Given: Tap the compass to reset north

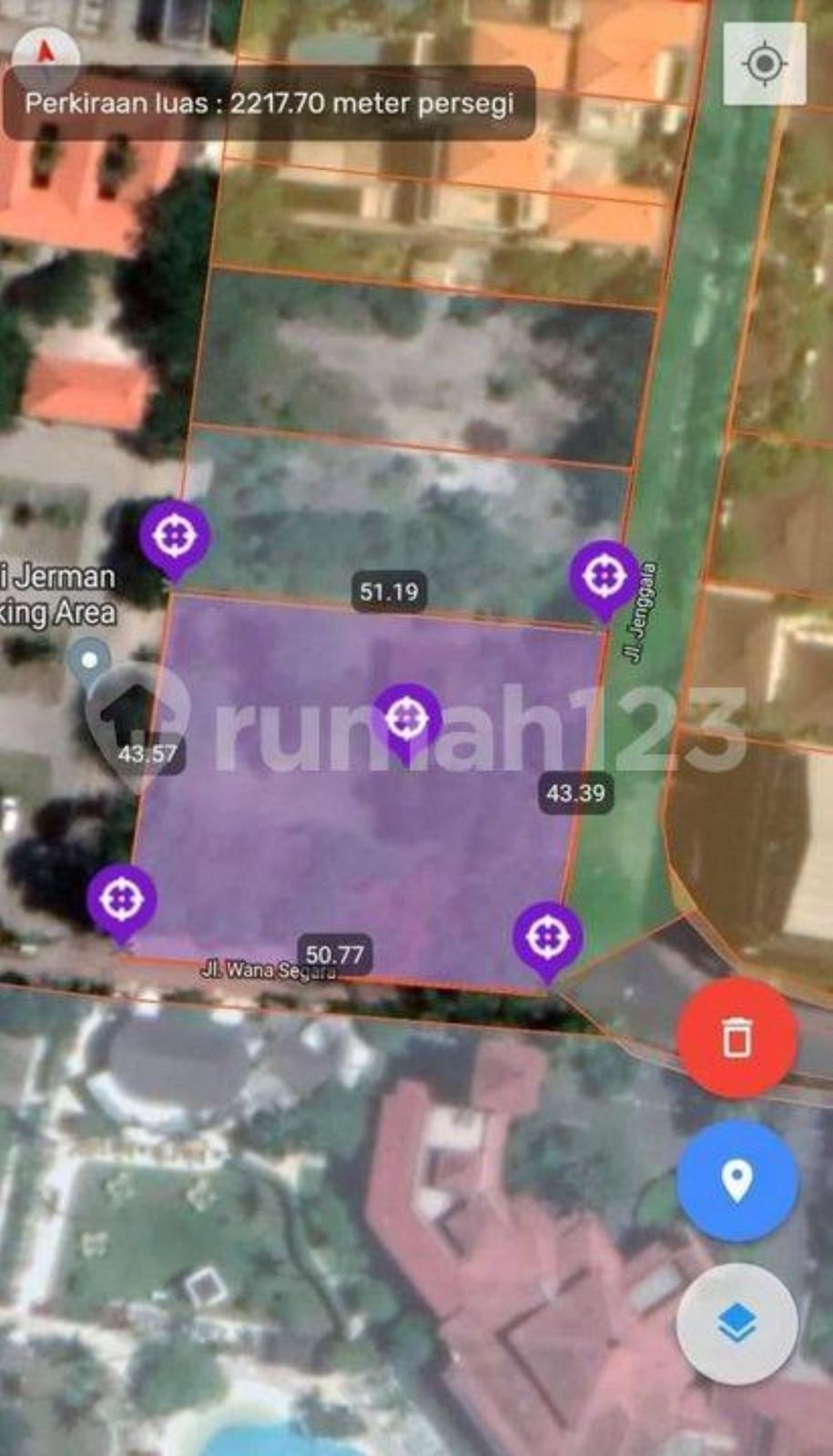Looking at the screenshot, I should coord(46,55).
